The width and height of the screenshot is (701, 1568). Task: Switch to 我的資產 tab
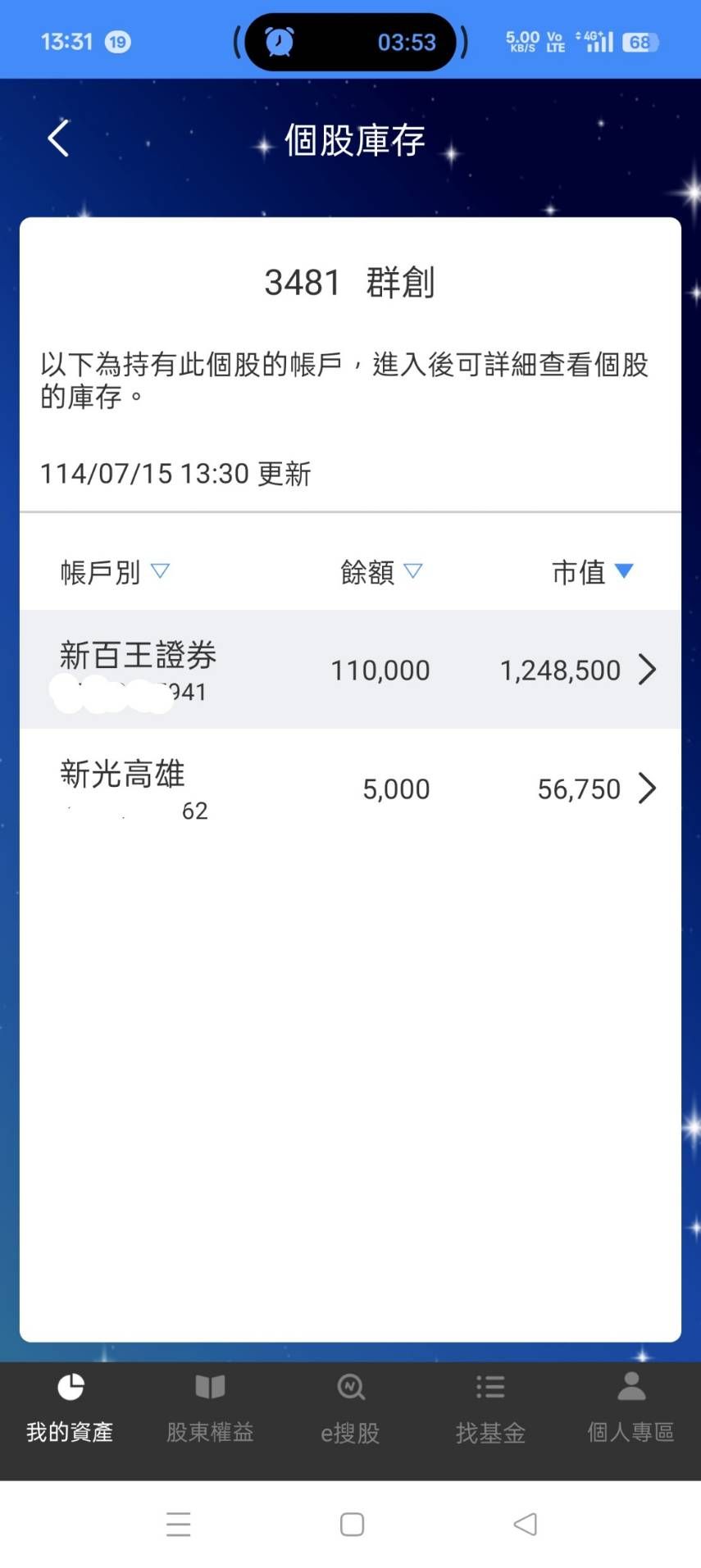tap(70, 1409)
